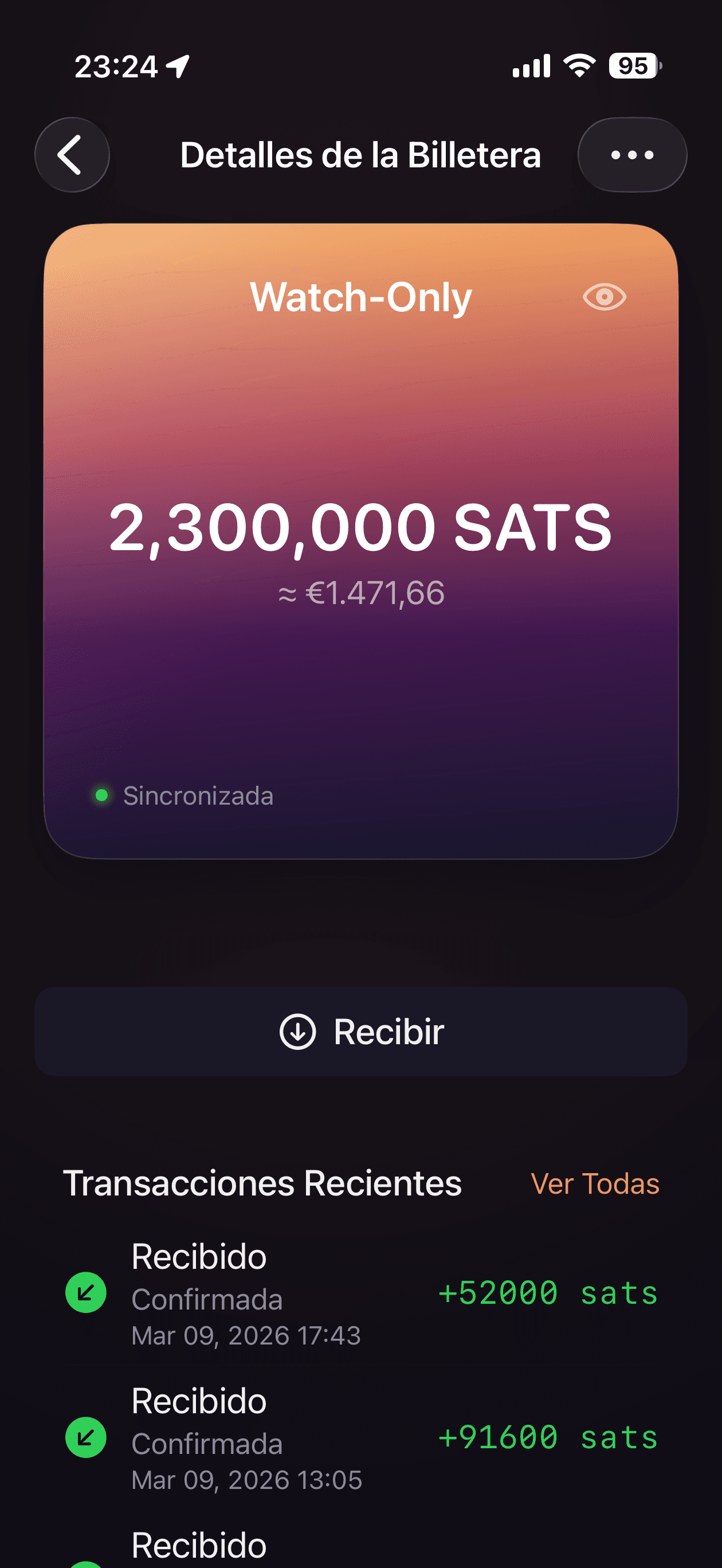Open Ver Todas transaction list

pyautogui.click(x=595, y=1183)
